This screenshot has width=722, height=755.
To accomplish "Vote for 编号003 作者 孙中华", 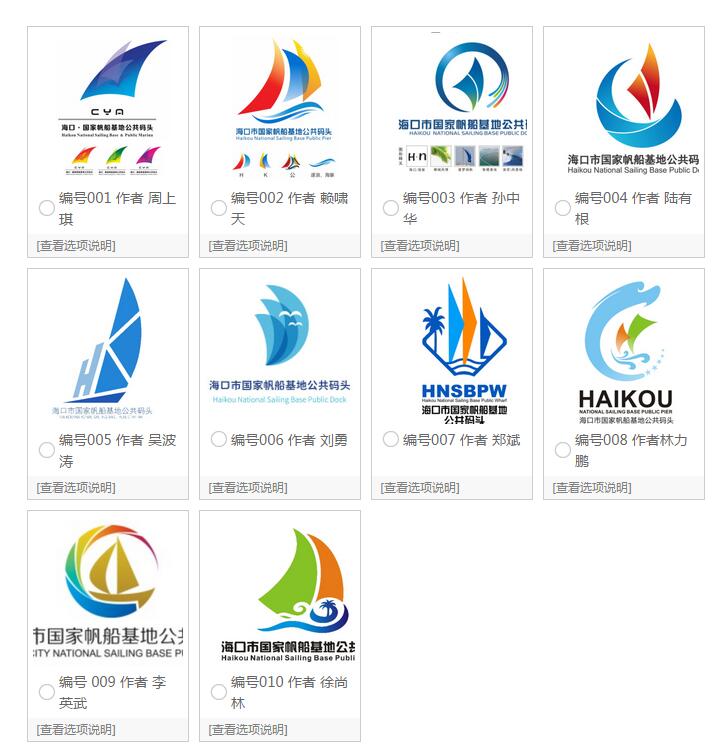I will pyautogui.click(x=391, y=208).
